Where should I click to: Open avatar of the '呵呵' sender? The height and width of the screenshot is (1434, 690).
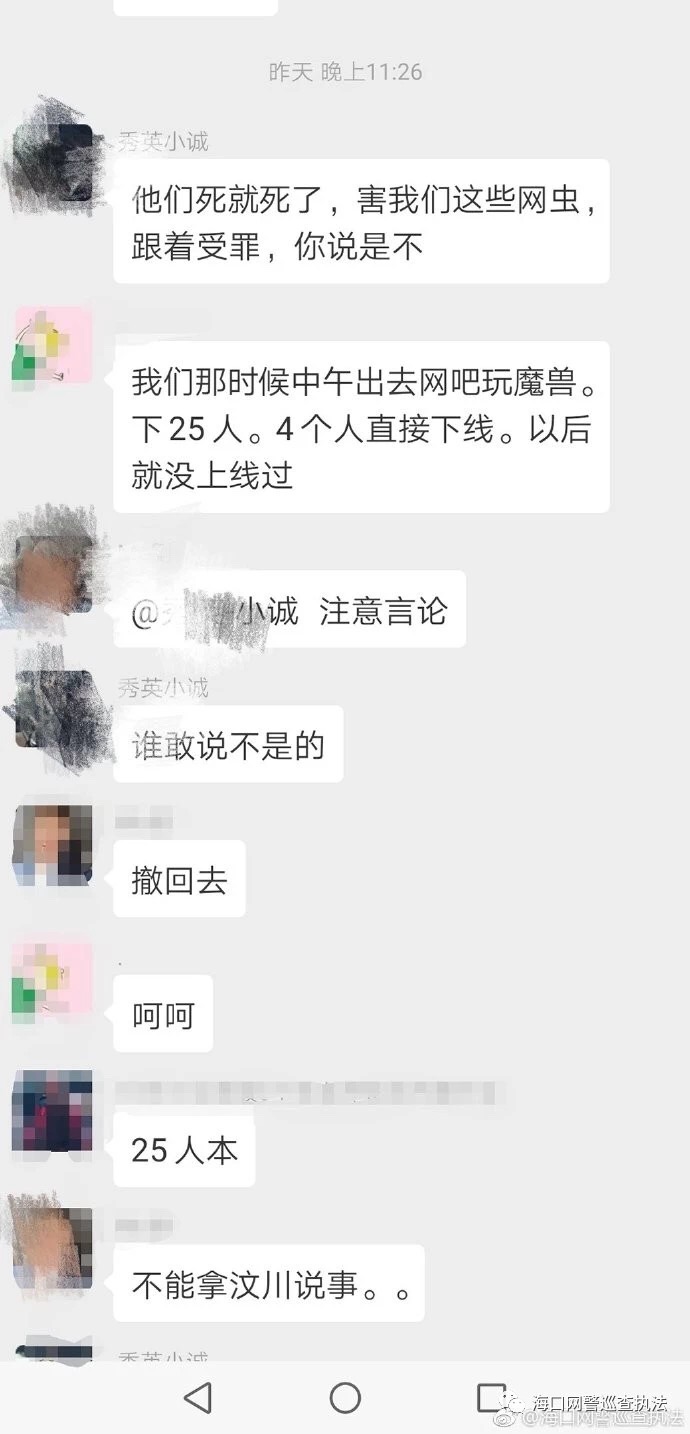tap(52, 982)
